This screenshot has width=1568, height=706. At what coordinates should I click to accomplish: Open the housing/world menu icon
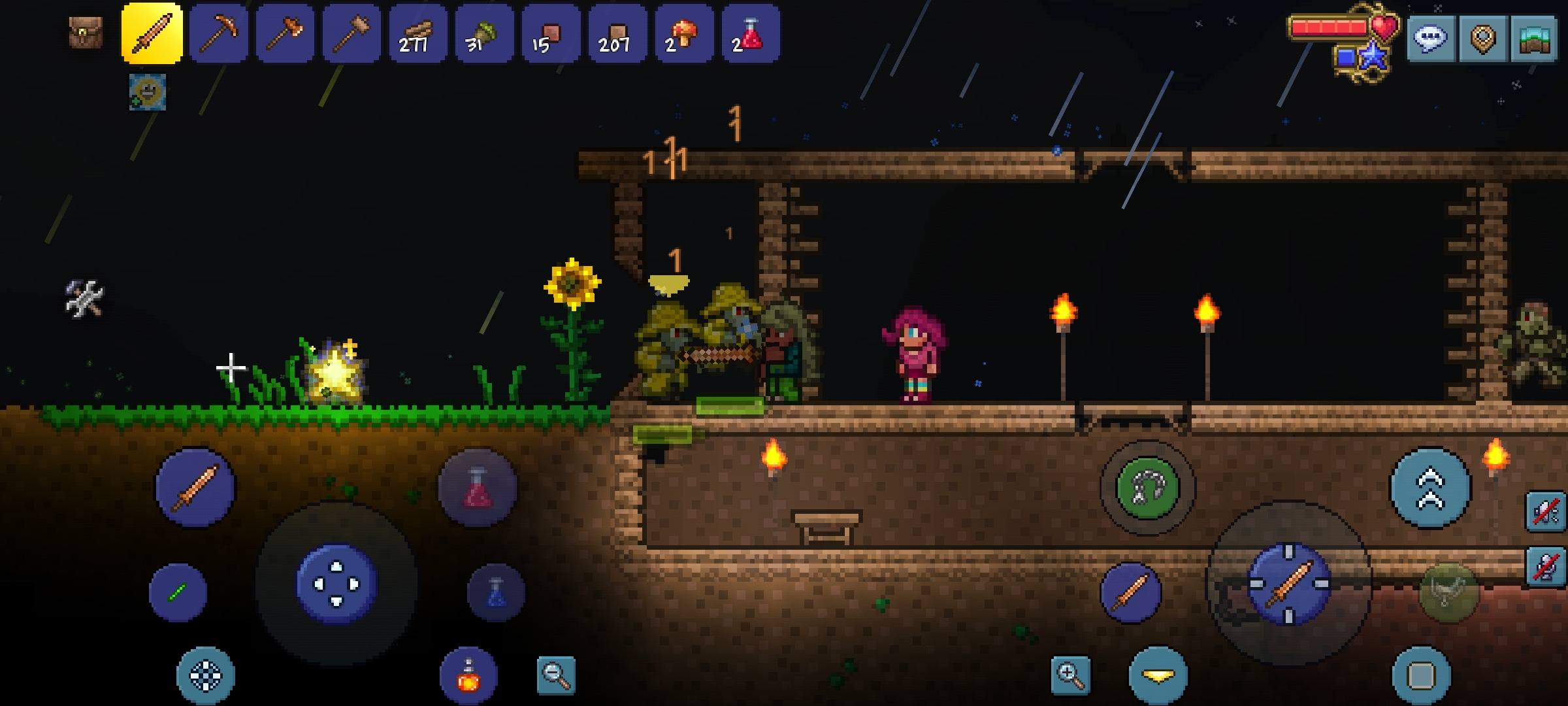(1534, 39)
